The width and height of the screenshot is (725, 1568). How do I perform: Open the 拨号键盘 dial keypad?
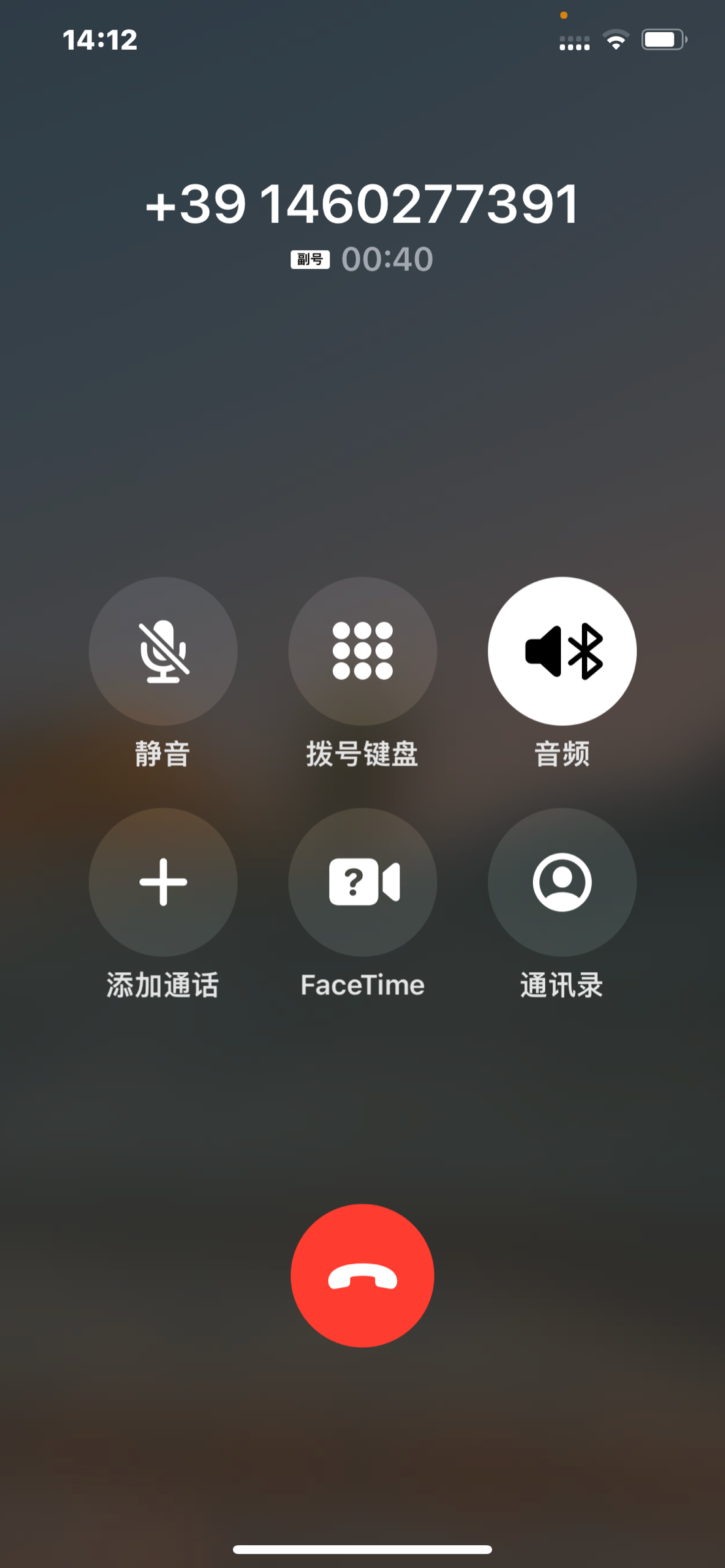pyautogui.click(x=362, y=651)
